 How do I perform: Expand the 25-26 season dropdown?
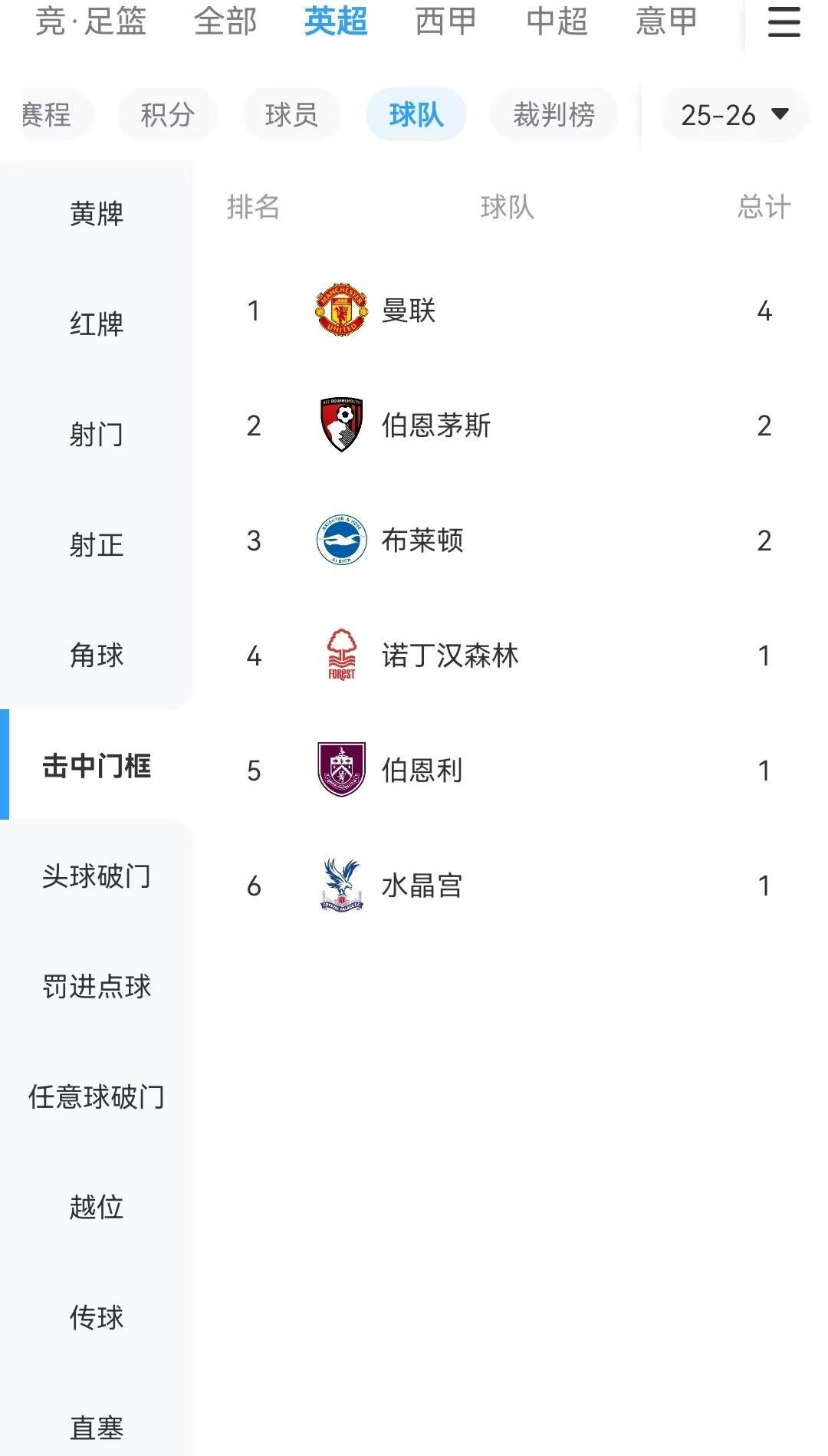(x=734, y=115)
